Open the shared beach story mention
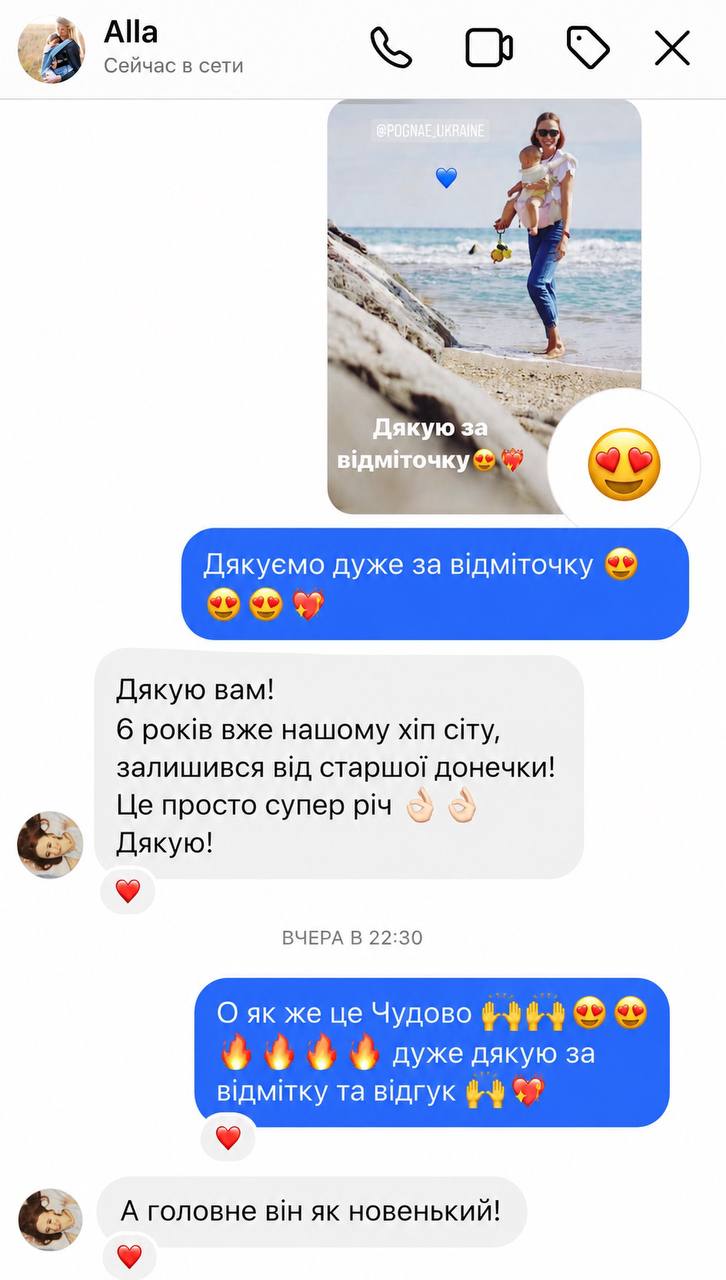The height and width of the screenshot is (1280, 726). point(484,307)
